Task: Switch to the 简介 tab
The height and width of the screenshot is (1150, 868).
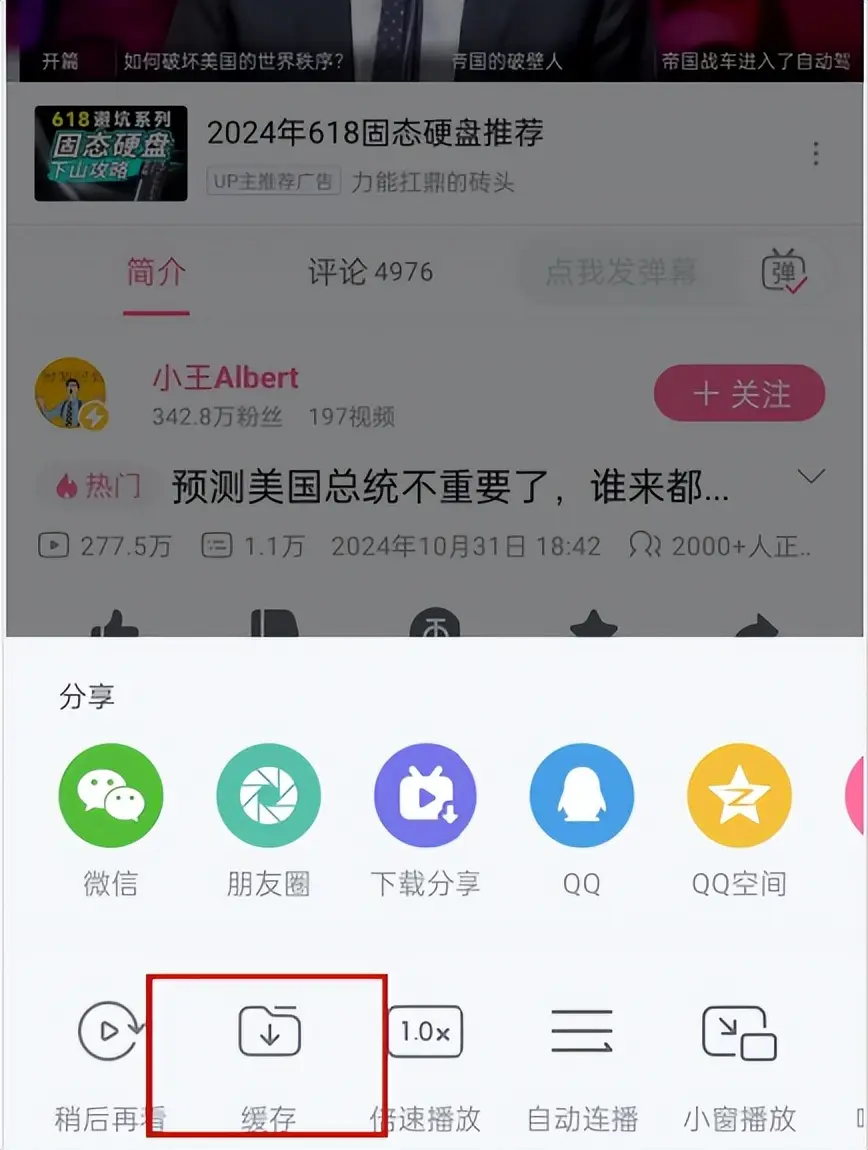Action: point(156,272)
